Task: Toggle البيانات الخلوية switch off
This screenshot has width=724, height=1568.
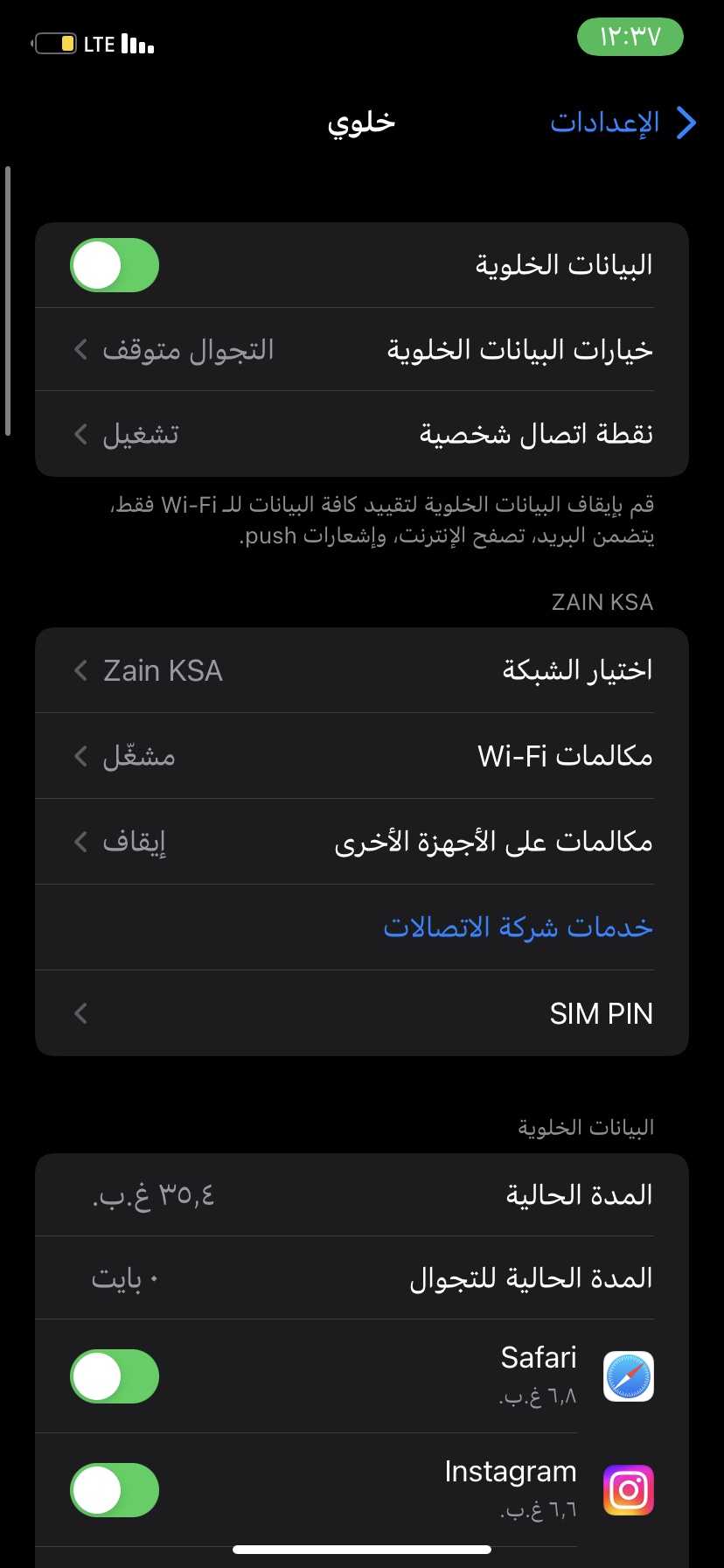Action: [x=115, y=265]
